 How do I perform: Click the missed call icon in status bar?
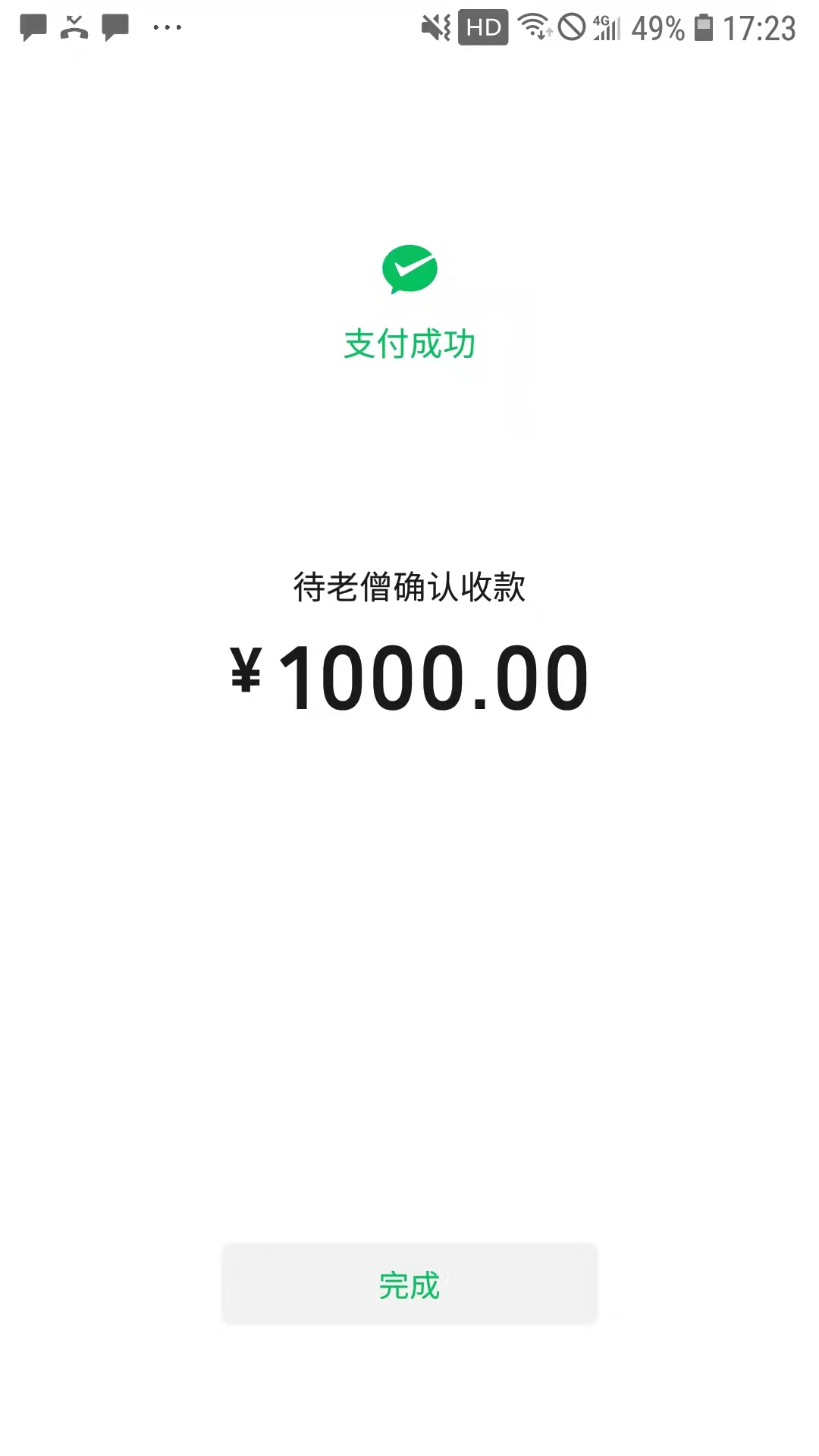(72, 27)
